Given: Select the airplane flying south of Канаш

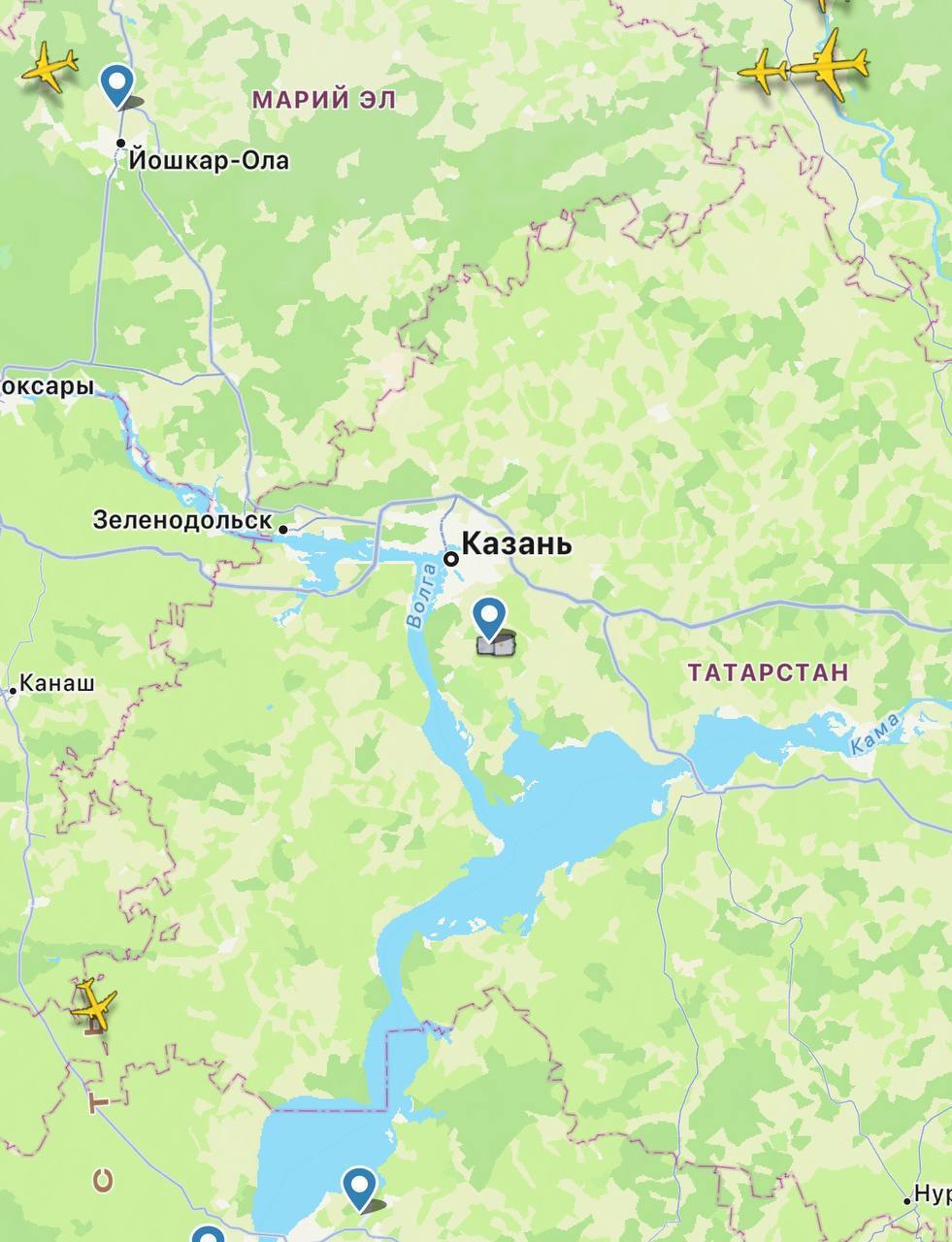Looking at the screenshot, I should pyautogui.click(x=93, y=1005).
